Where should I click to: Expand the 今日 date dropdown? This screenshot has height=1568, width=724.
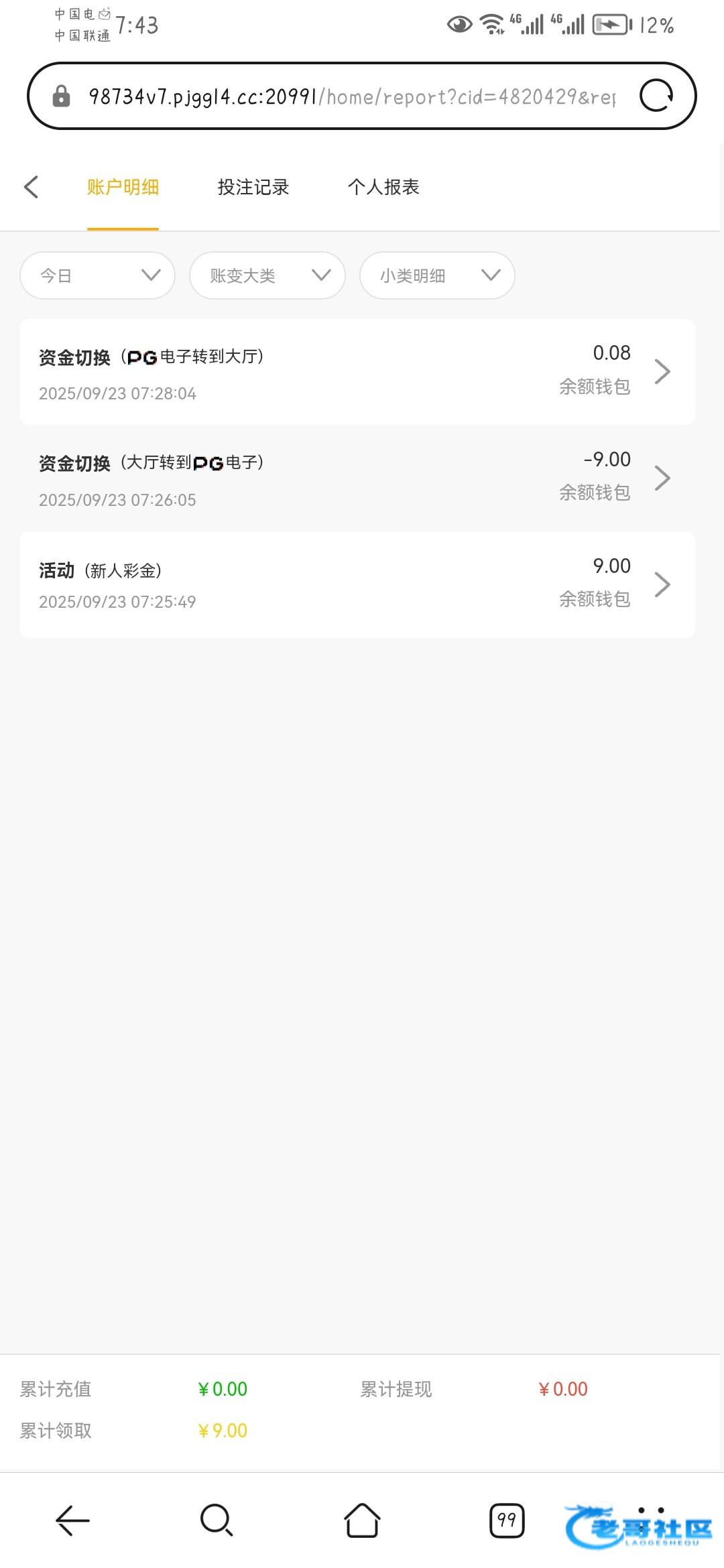click(x=98, y=275)
